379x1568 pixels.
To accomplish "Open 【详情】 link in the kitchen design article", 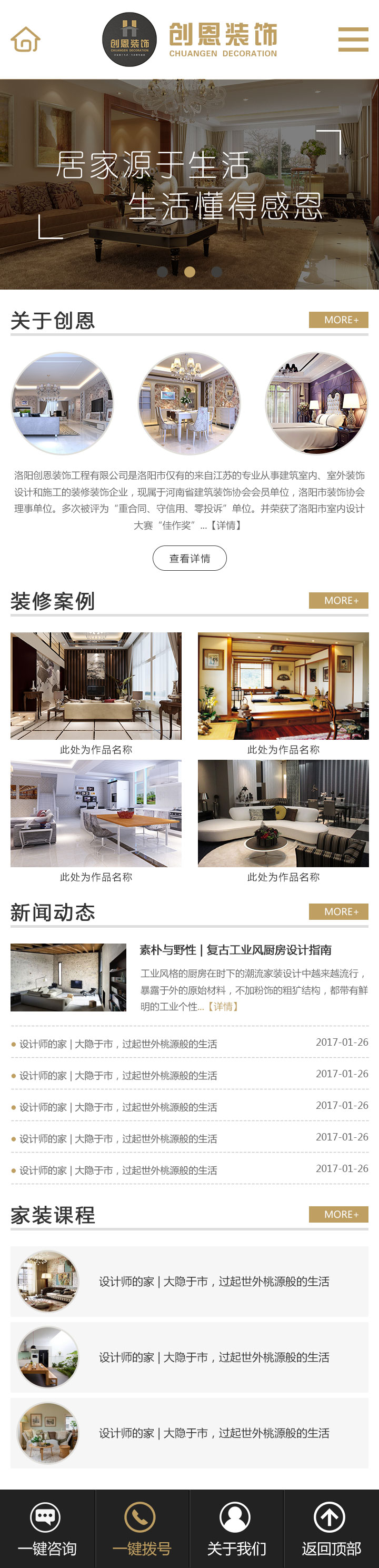I will [x=223, y=1006].
